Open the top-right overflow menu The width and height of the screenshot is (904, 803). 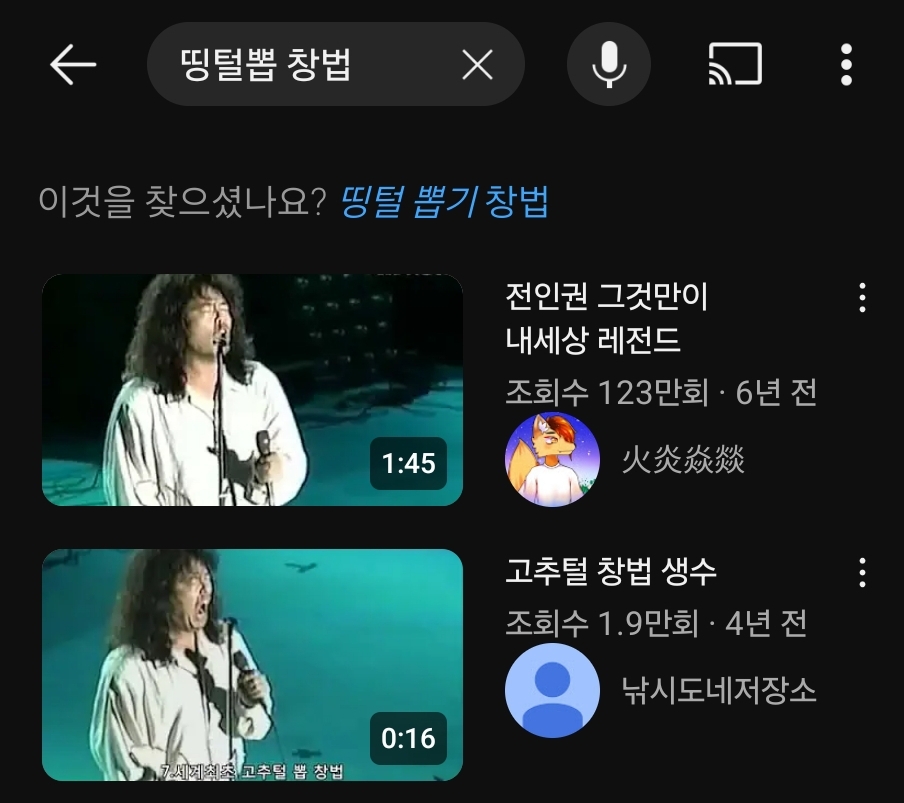[846, 65]
